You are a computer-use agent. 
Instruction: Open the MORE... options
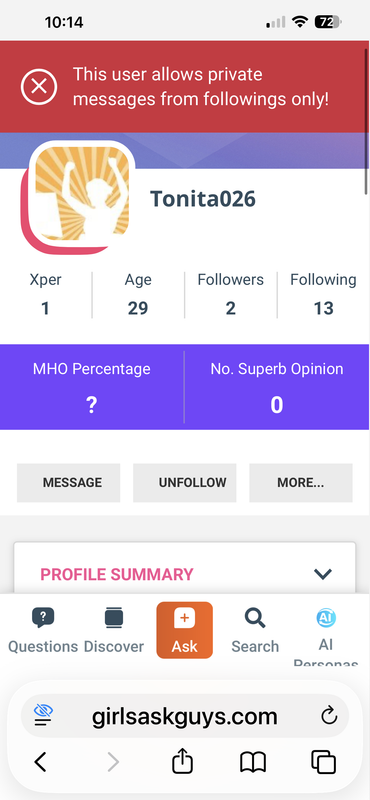[301, 483]
